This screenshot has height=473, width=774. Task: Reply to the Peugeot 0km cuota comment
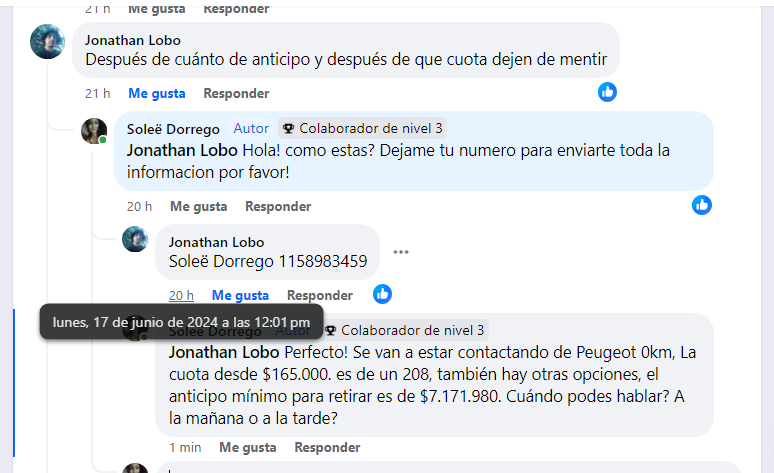[327, 447]
